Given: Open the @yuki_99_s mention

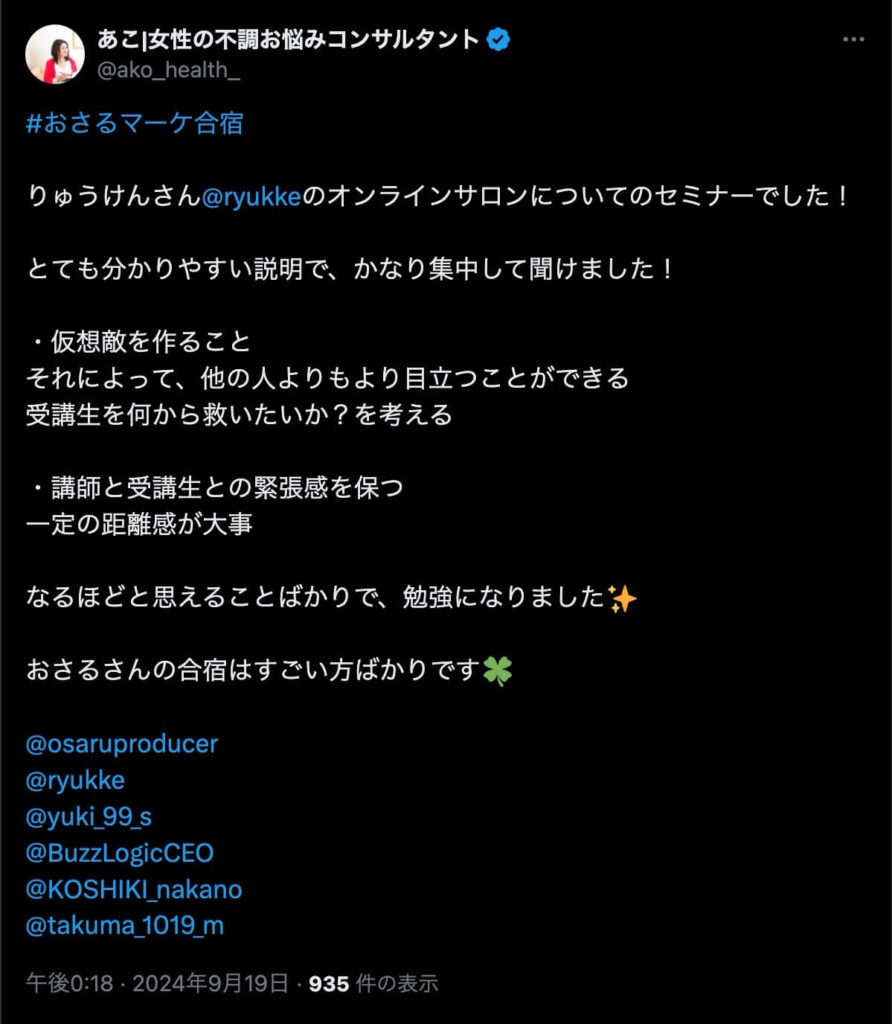Looking at the screenshot, I should tap(89, 817).
